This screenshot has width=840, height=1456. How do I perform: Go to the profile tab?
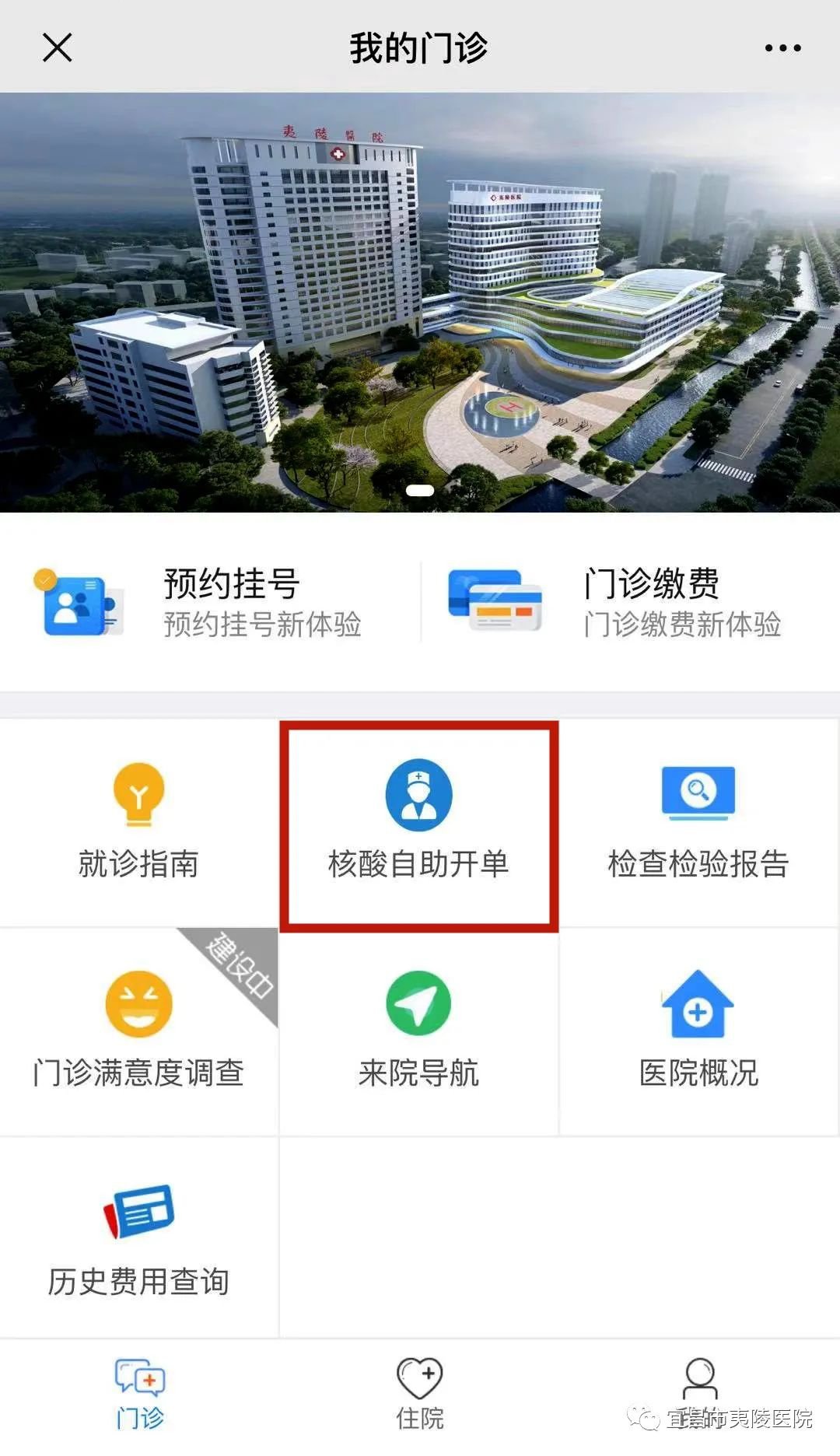pyautogui.click(x=700, y=1395)
